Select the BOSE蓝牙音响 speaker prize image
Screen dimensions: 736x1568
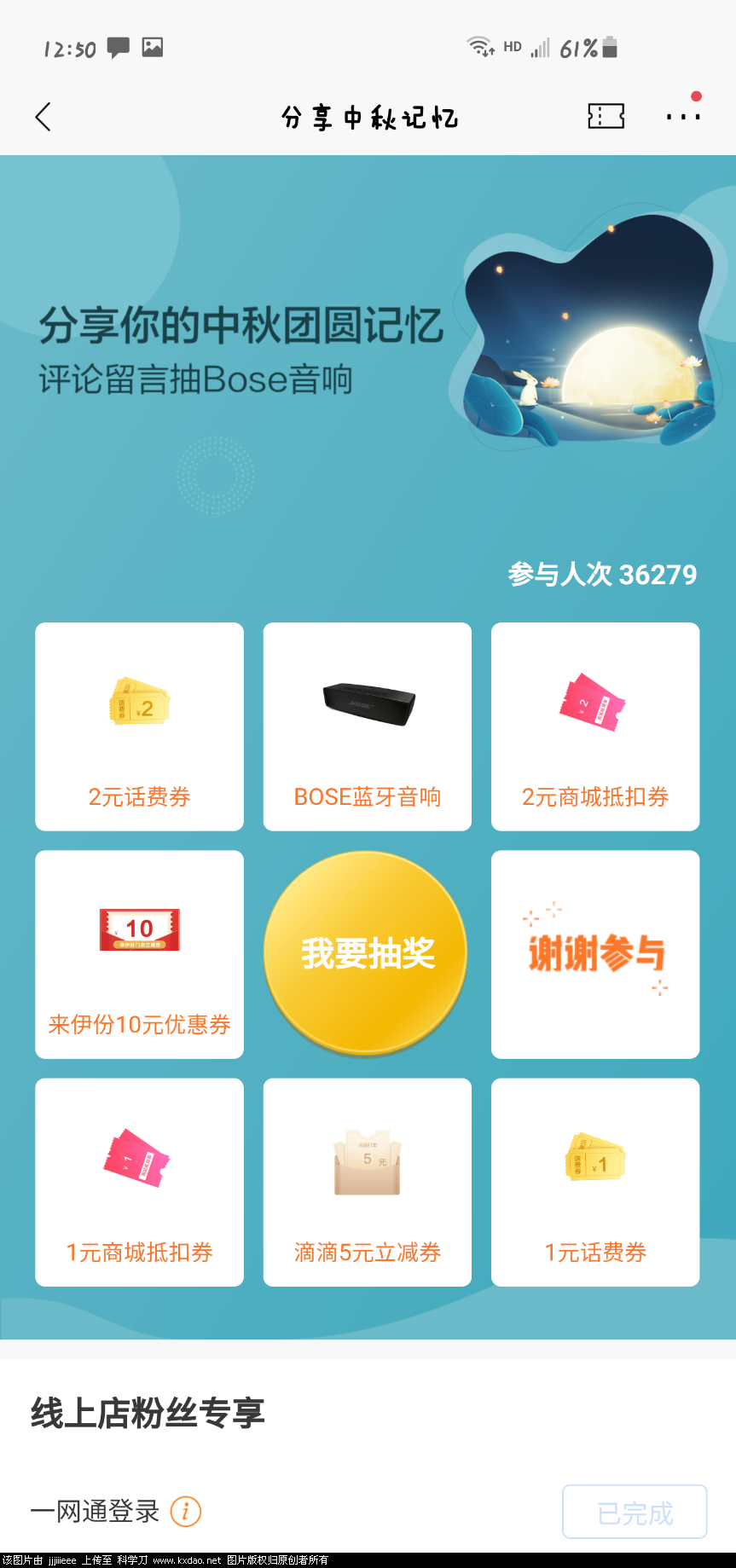click(x=367, y=701)
